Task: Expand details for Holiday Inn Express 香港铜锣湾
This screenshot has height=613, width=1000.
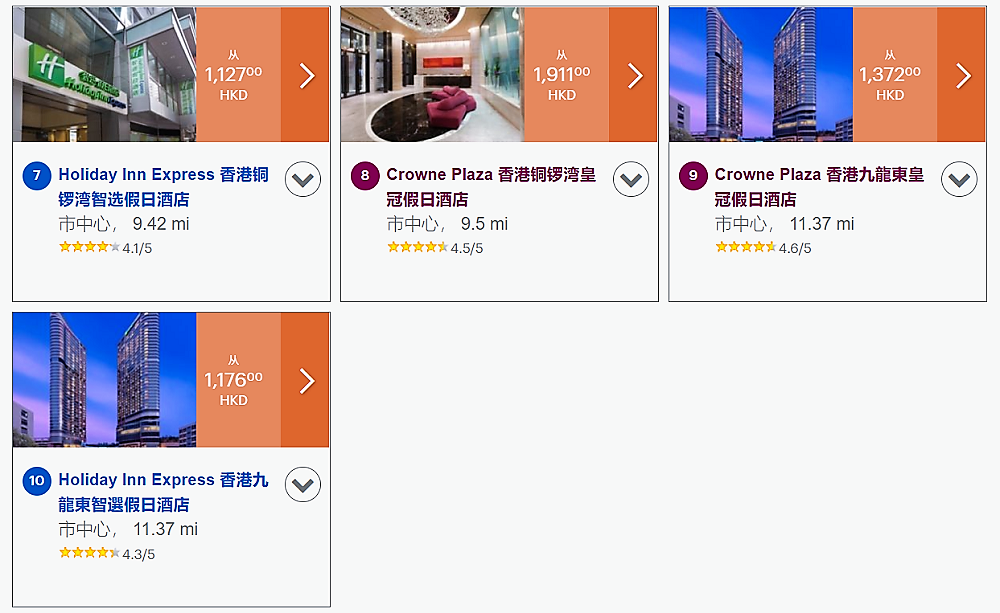Action: [303, 180]
